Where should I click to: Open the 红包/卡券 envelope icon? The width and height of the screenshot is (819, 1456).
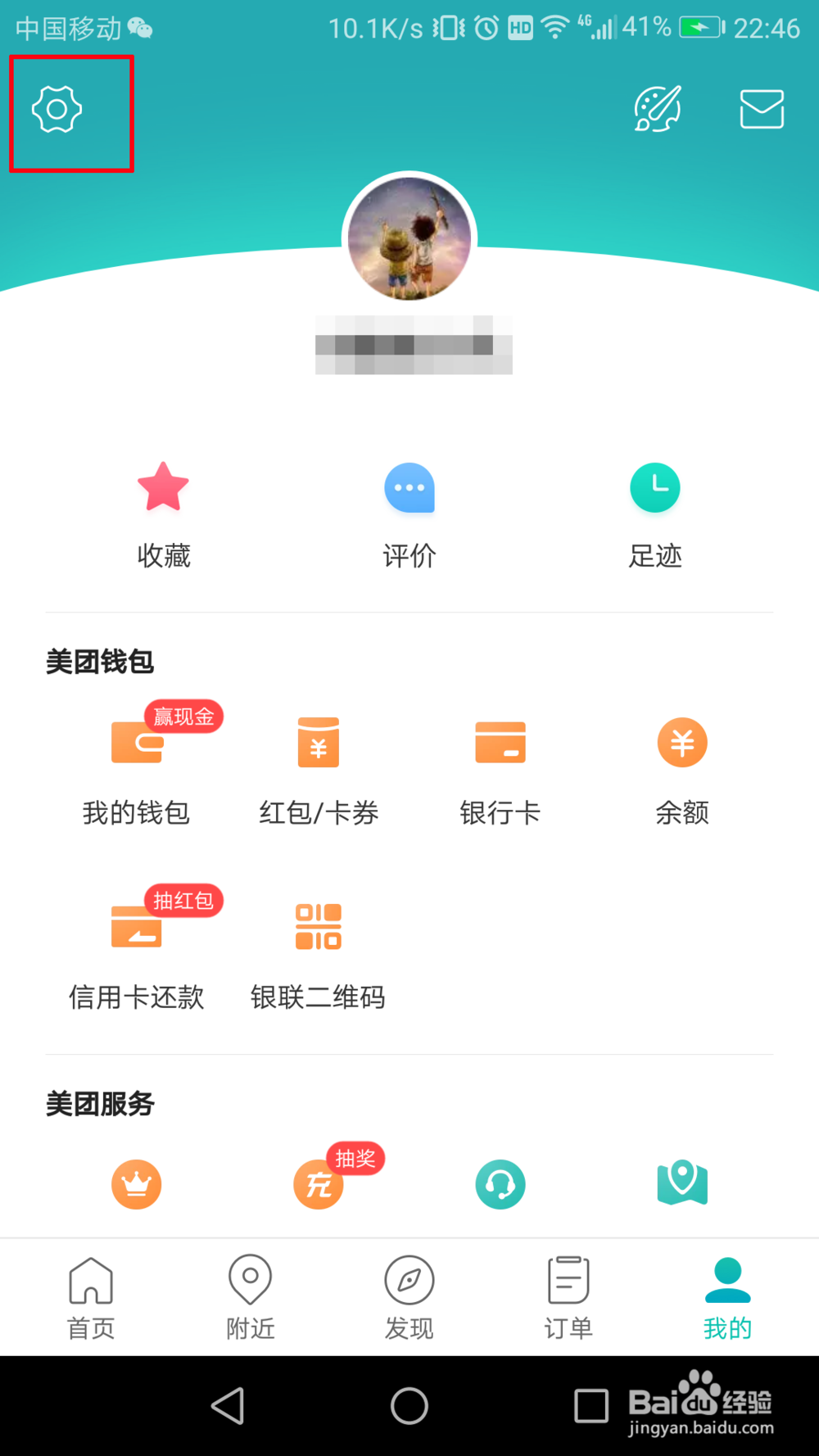coord(318,742)
